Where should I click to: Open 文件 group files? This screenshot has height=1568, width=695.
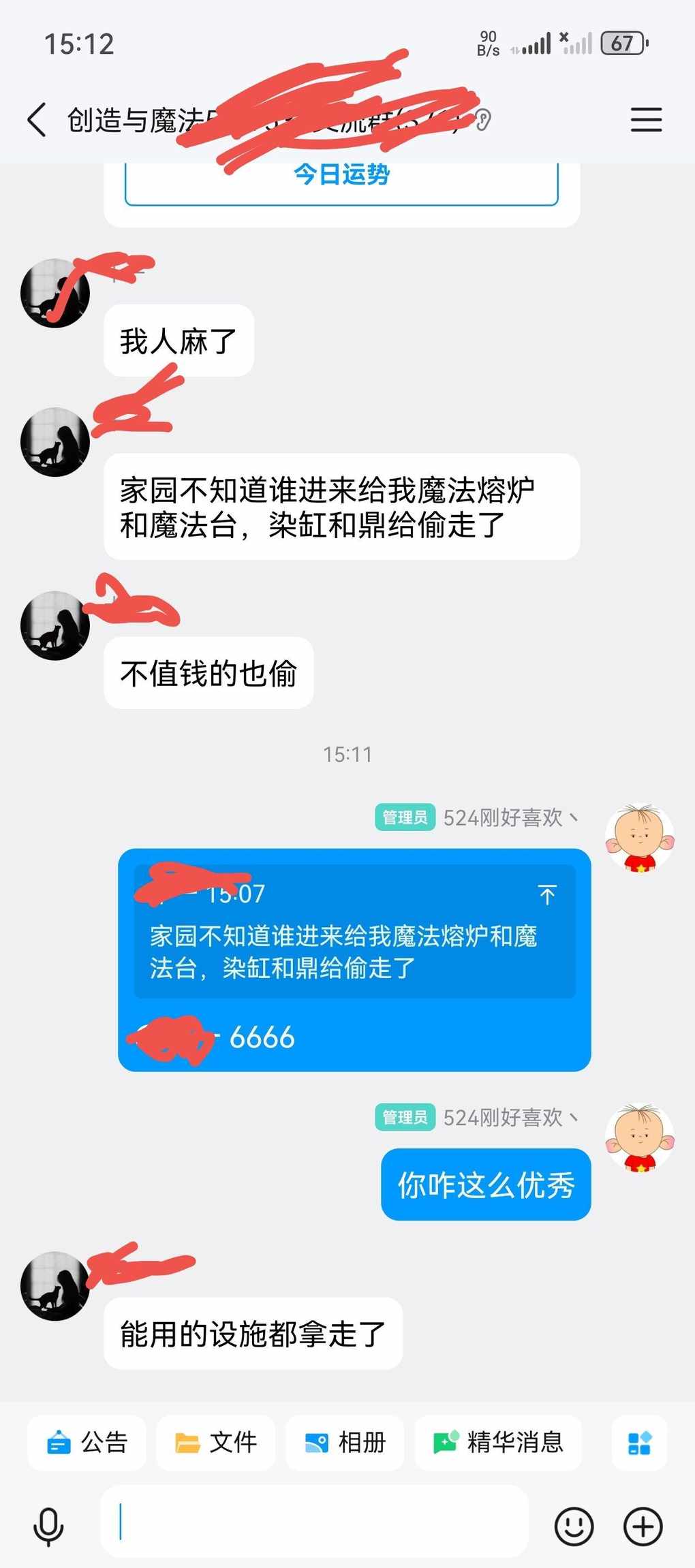pos(215,1443)
